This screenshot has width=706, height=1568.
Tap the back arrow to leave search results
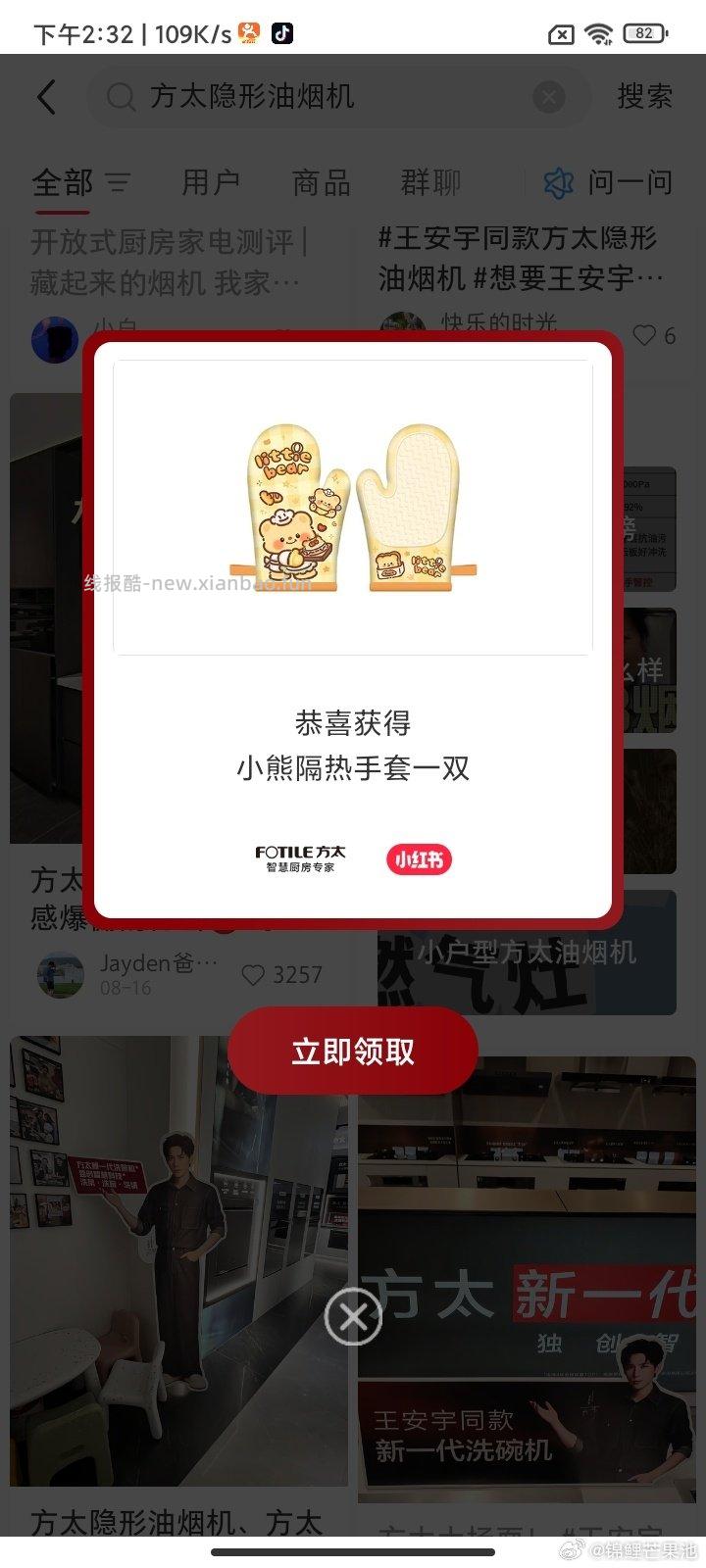46,97
